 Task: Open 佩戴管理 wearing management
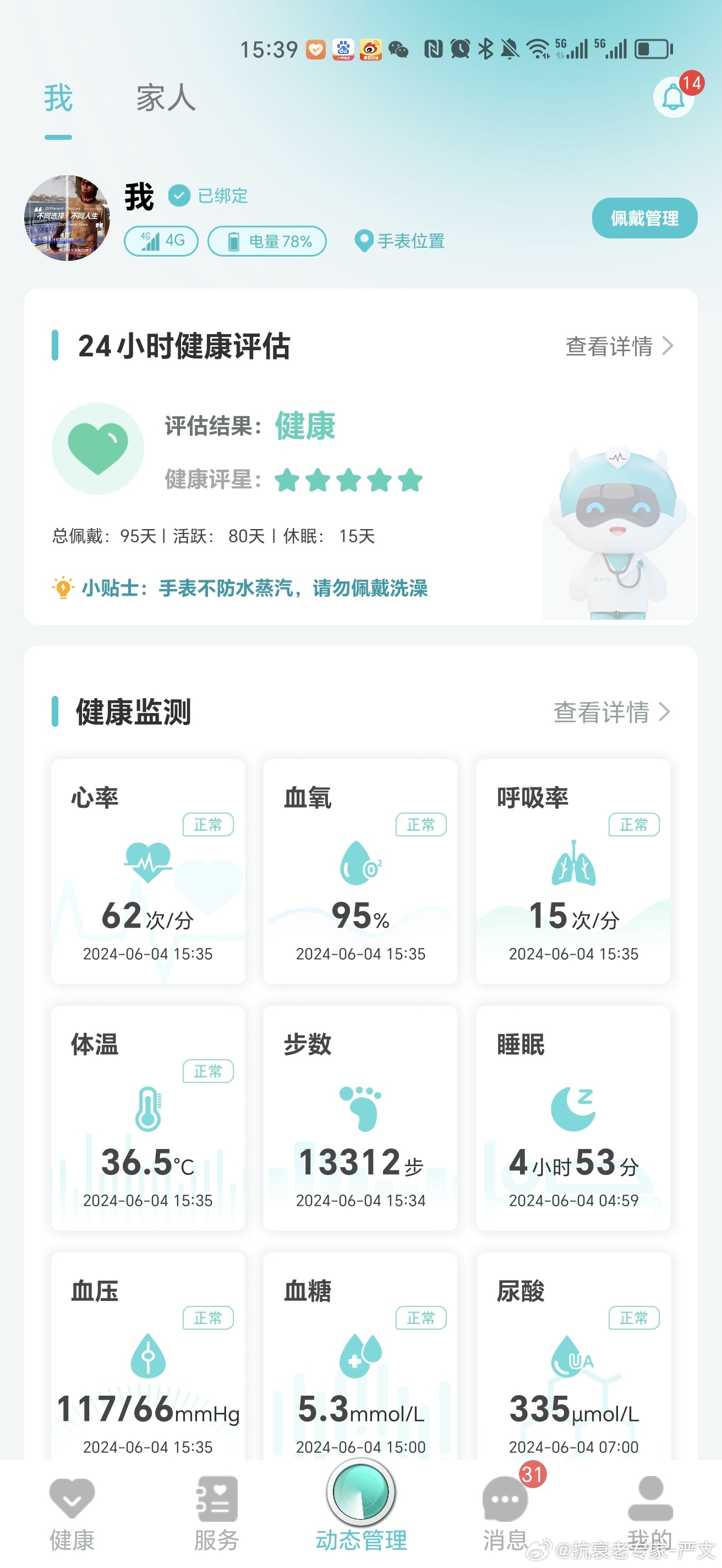point(644,218)
